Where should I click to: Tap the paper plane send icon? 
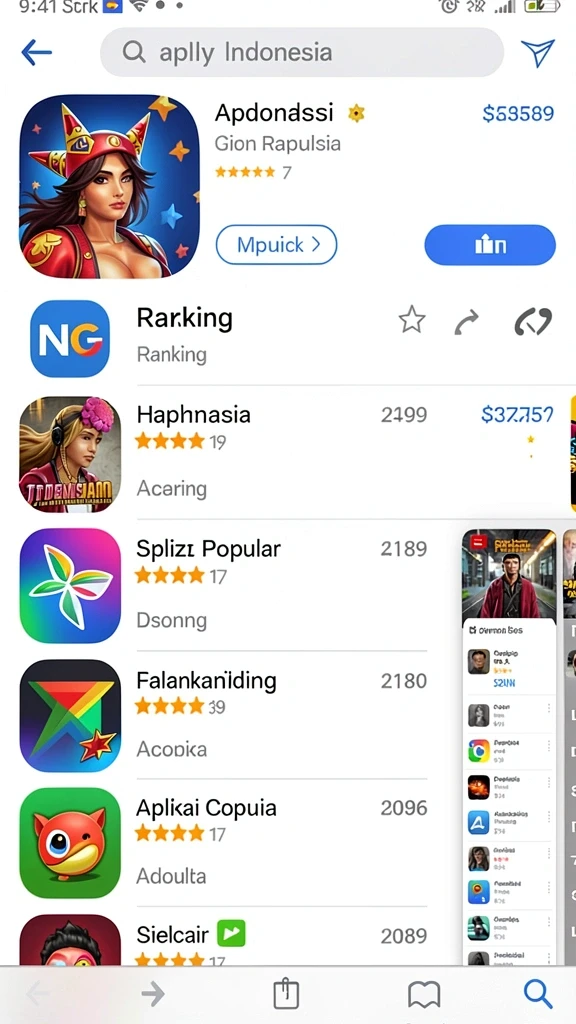[x=537, y=52]
